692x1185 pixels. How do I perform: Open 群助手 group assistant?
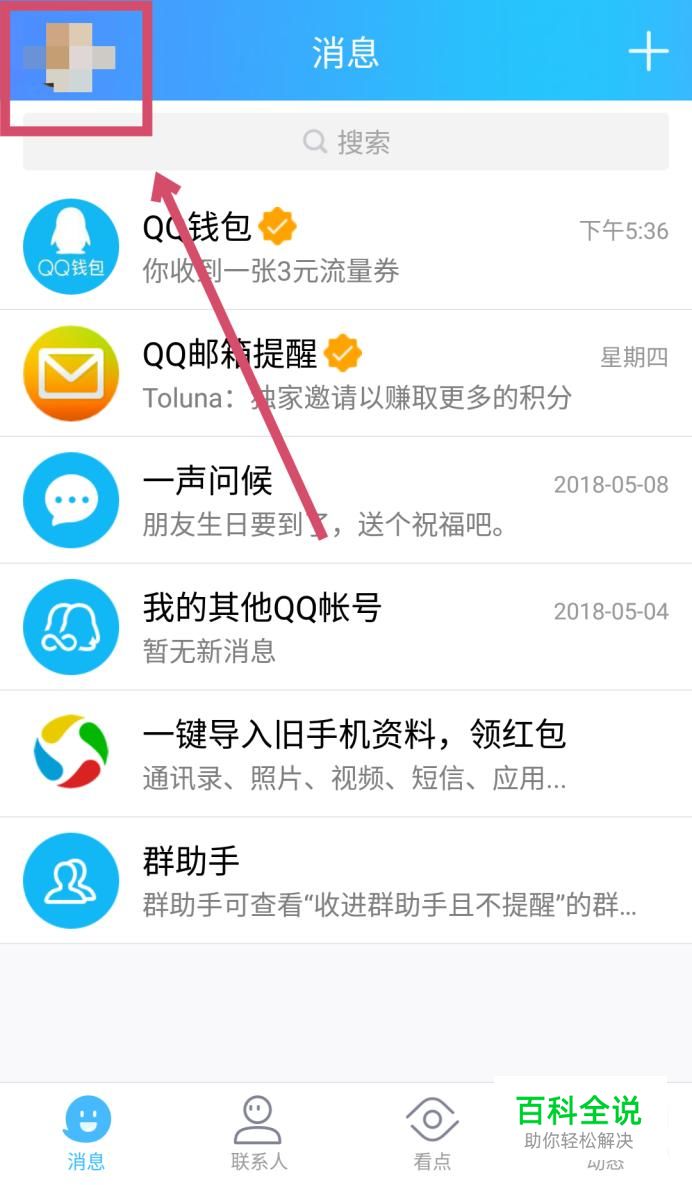346,880
